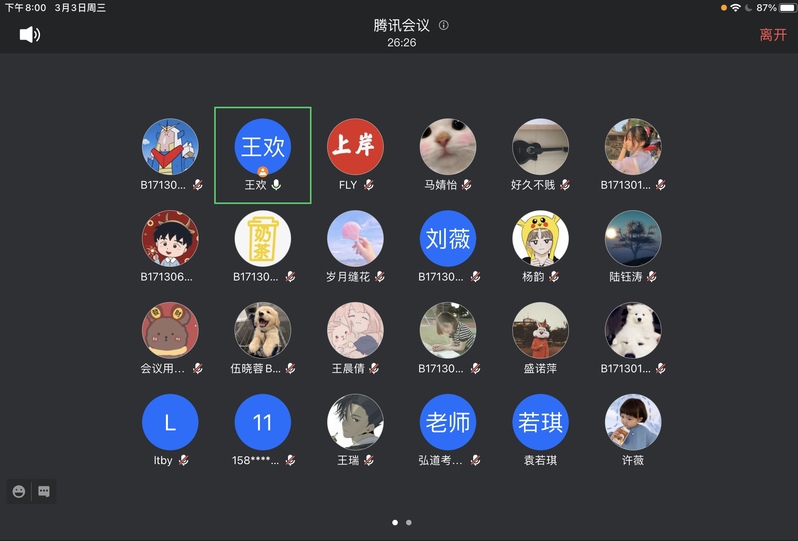Open the chat message button
Viewport: 798px width, 541px height.
pyautogui.click(x=44, y=491)
